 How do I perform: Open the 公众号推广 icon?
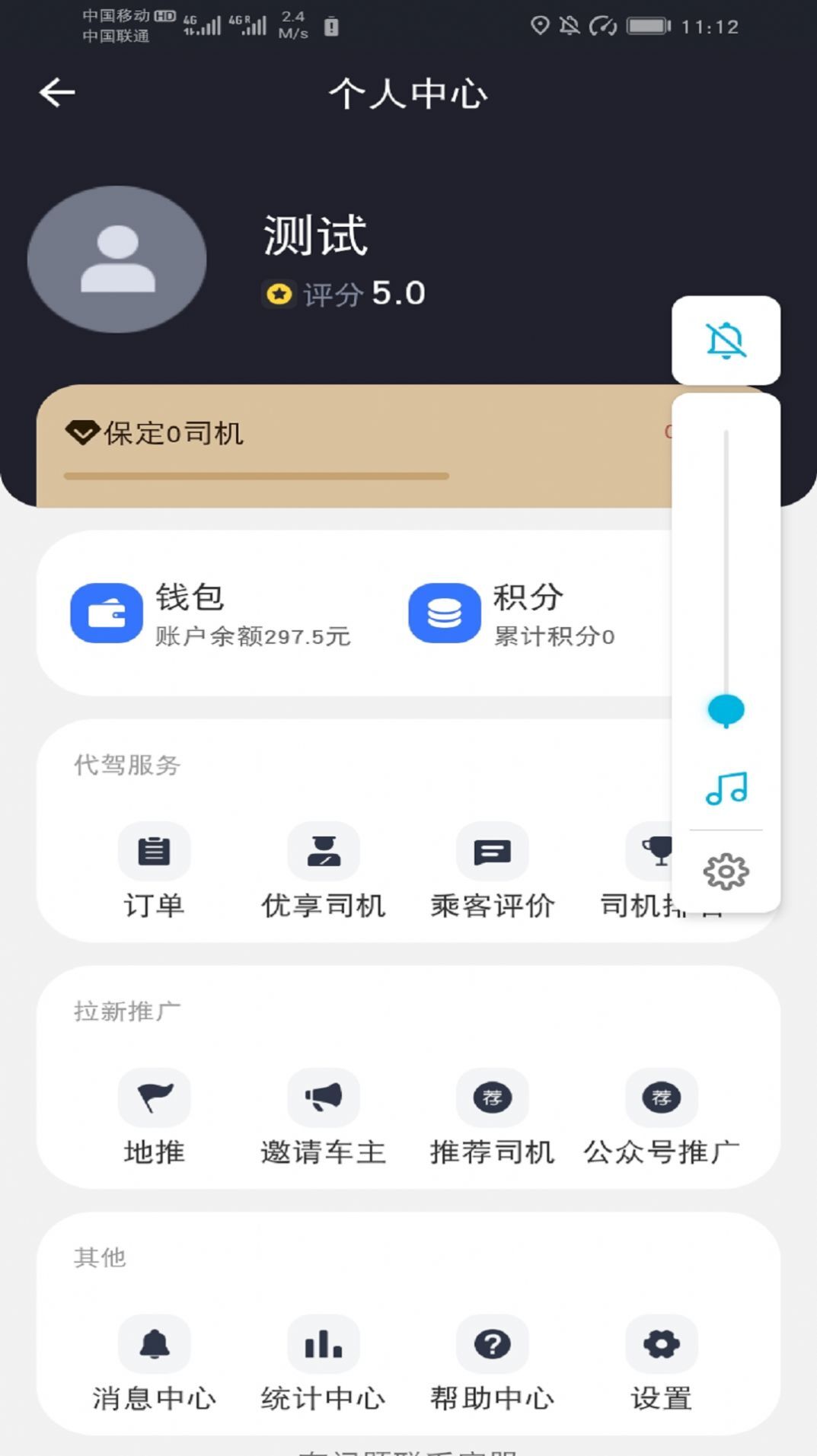point(661,1098)
